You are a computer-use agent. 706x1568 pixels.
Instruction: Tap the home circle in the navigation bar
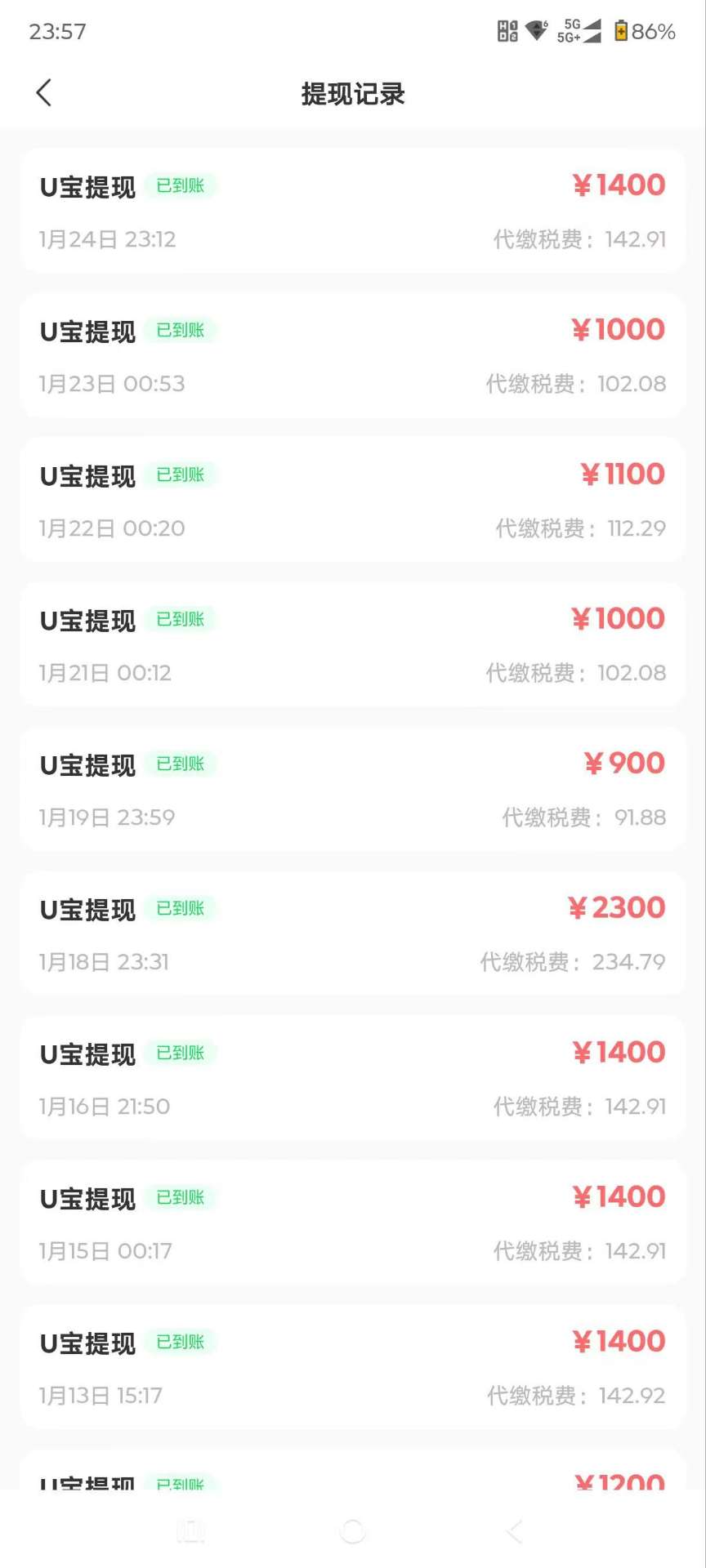coord(352,1531)
